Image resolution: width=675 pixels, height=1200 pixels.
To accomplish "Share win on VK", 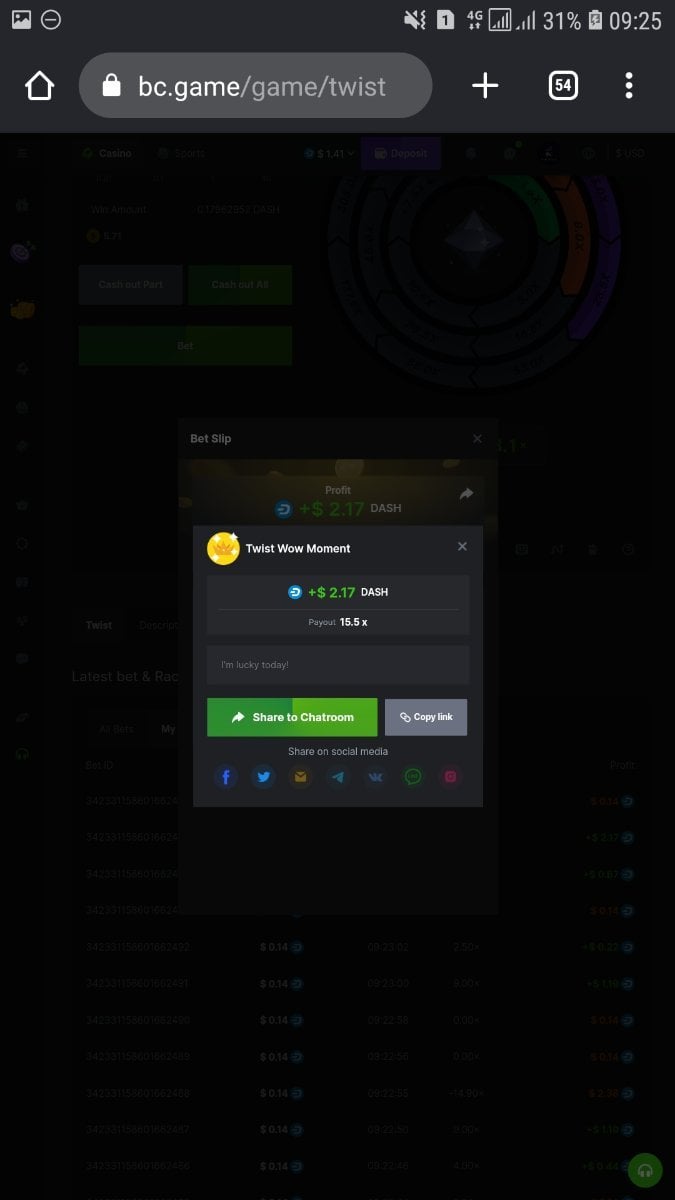I will click(375, 776).
